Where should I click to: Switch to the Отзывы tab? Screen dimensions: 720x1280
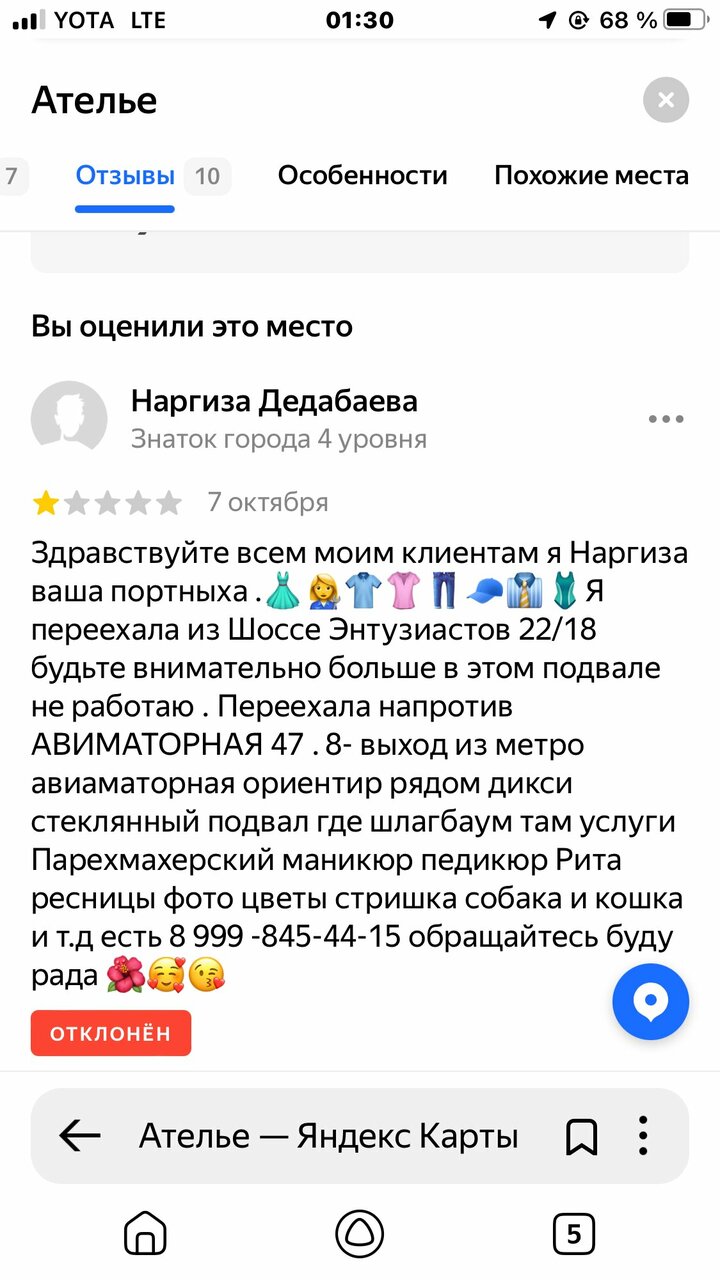point(125,176)
